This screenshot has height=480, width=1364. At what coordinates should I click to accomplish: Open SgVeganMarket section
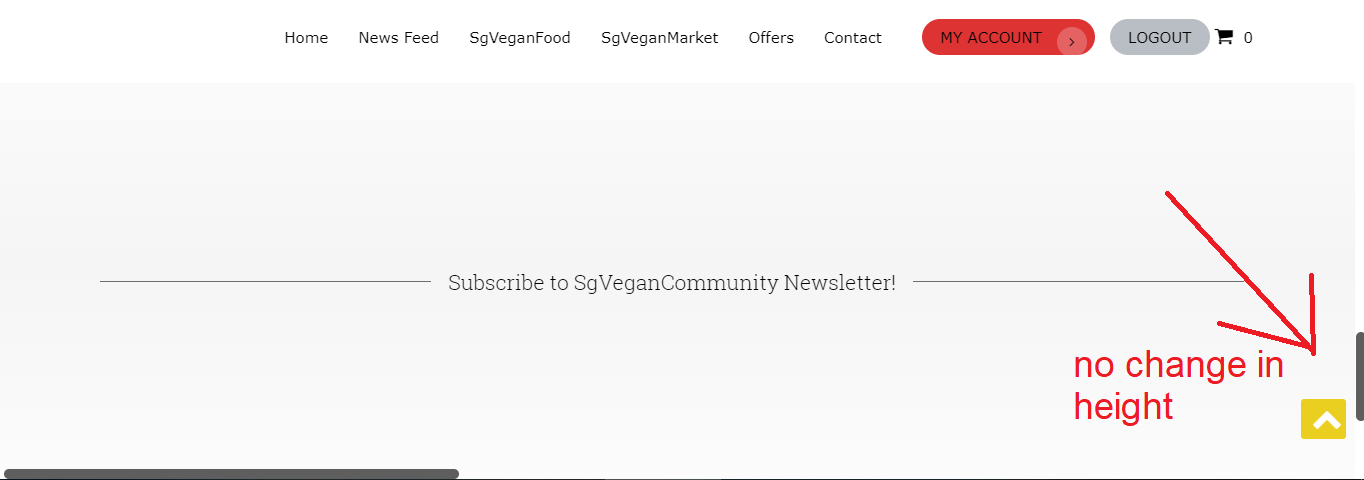tap(659, 38)
